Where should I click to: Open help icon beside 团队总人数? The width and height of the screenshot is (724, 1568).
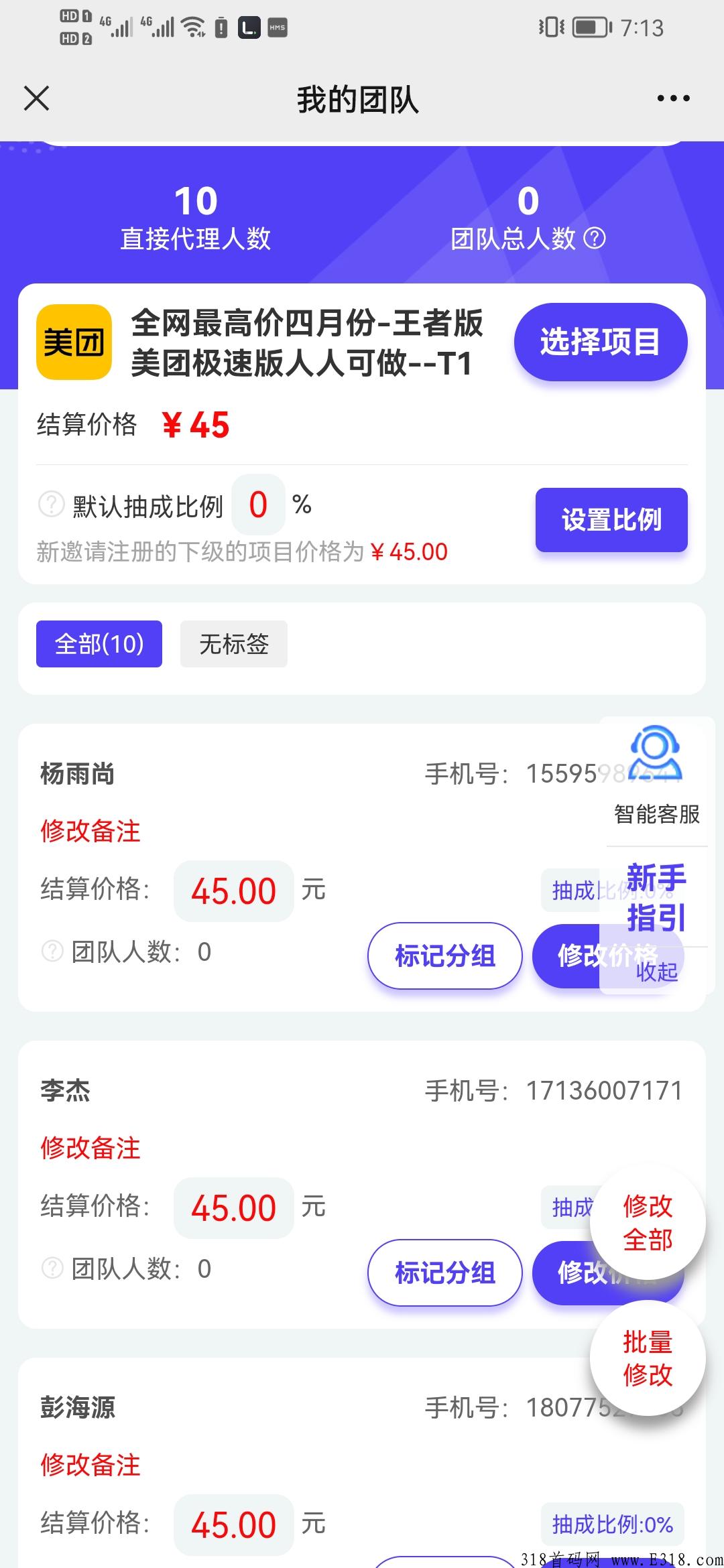595,239
